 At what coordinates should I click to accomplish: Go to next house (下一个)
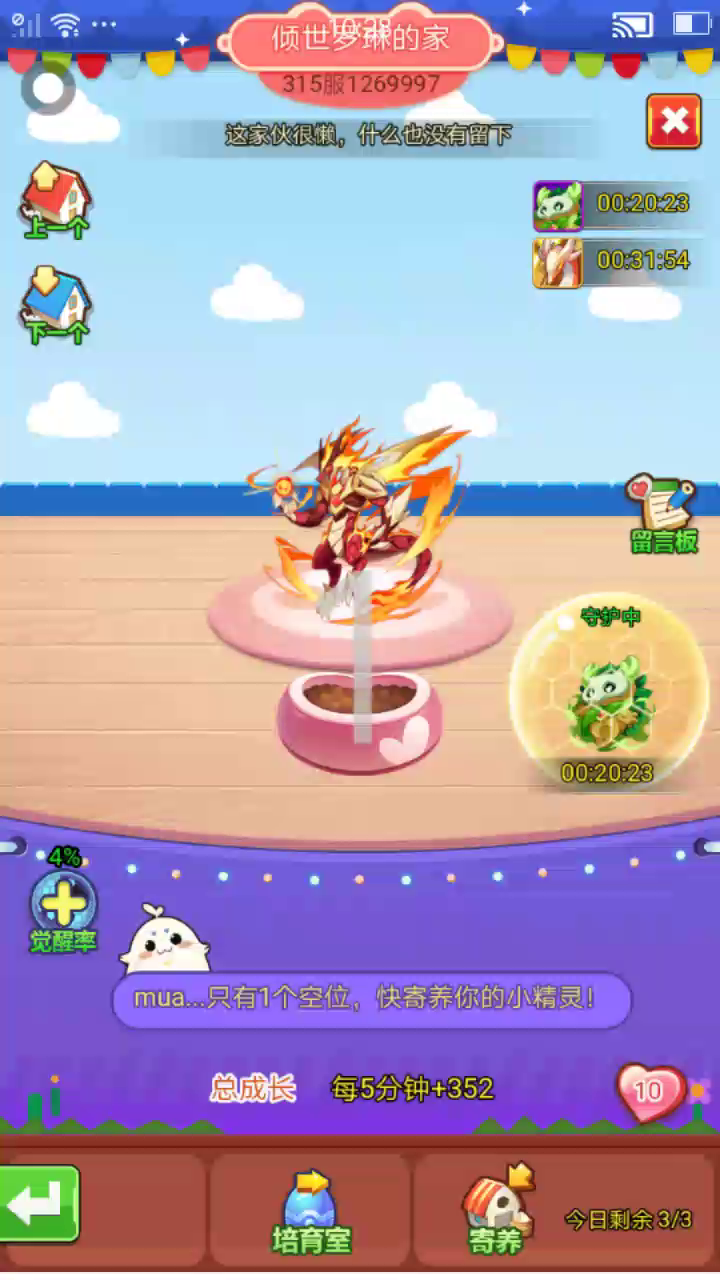pyautogui.click(x=56, y=305)
